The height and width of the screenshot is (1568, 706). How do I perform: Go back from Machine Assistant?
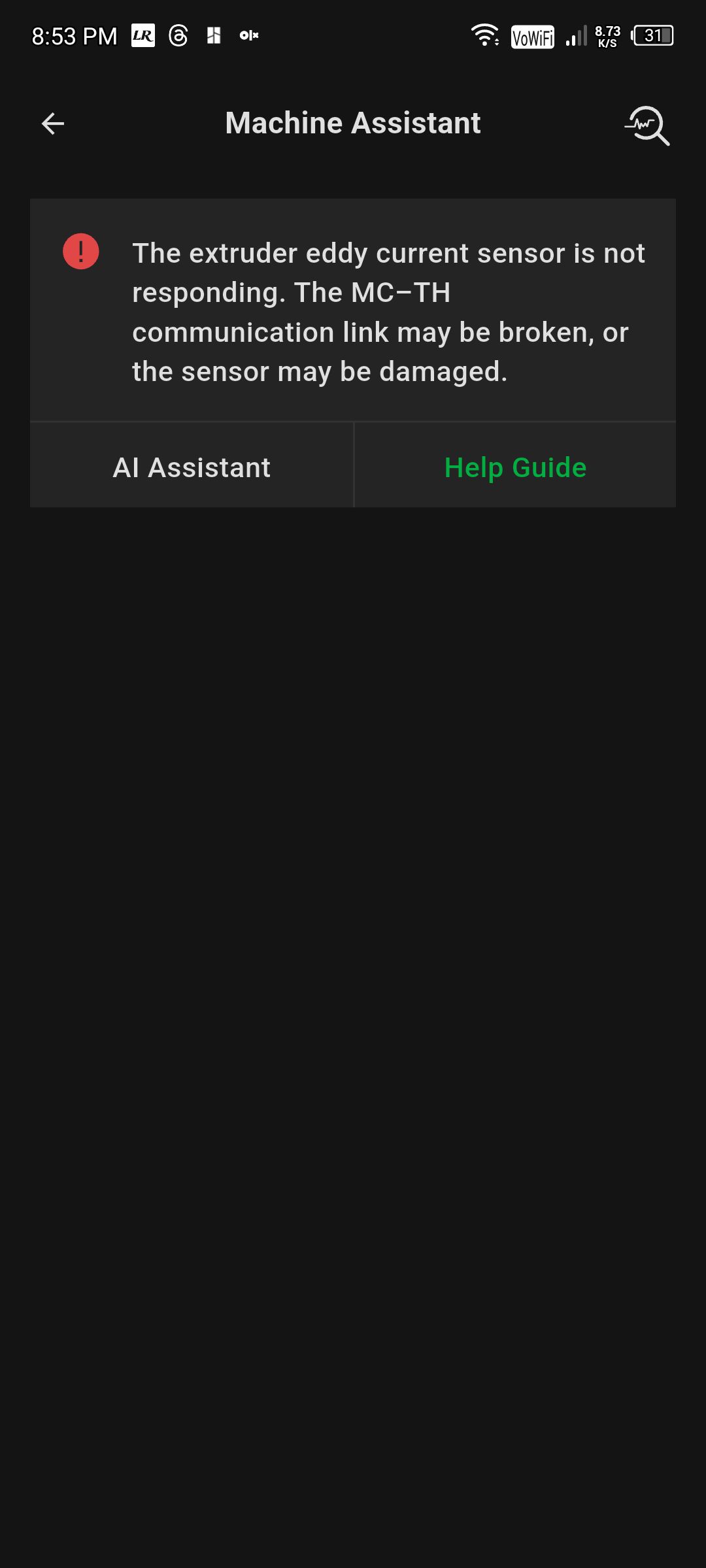click(53, 123)
